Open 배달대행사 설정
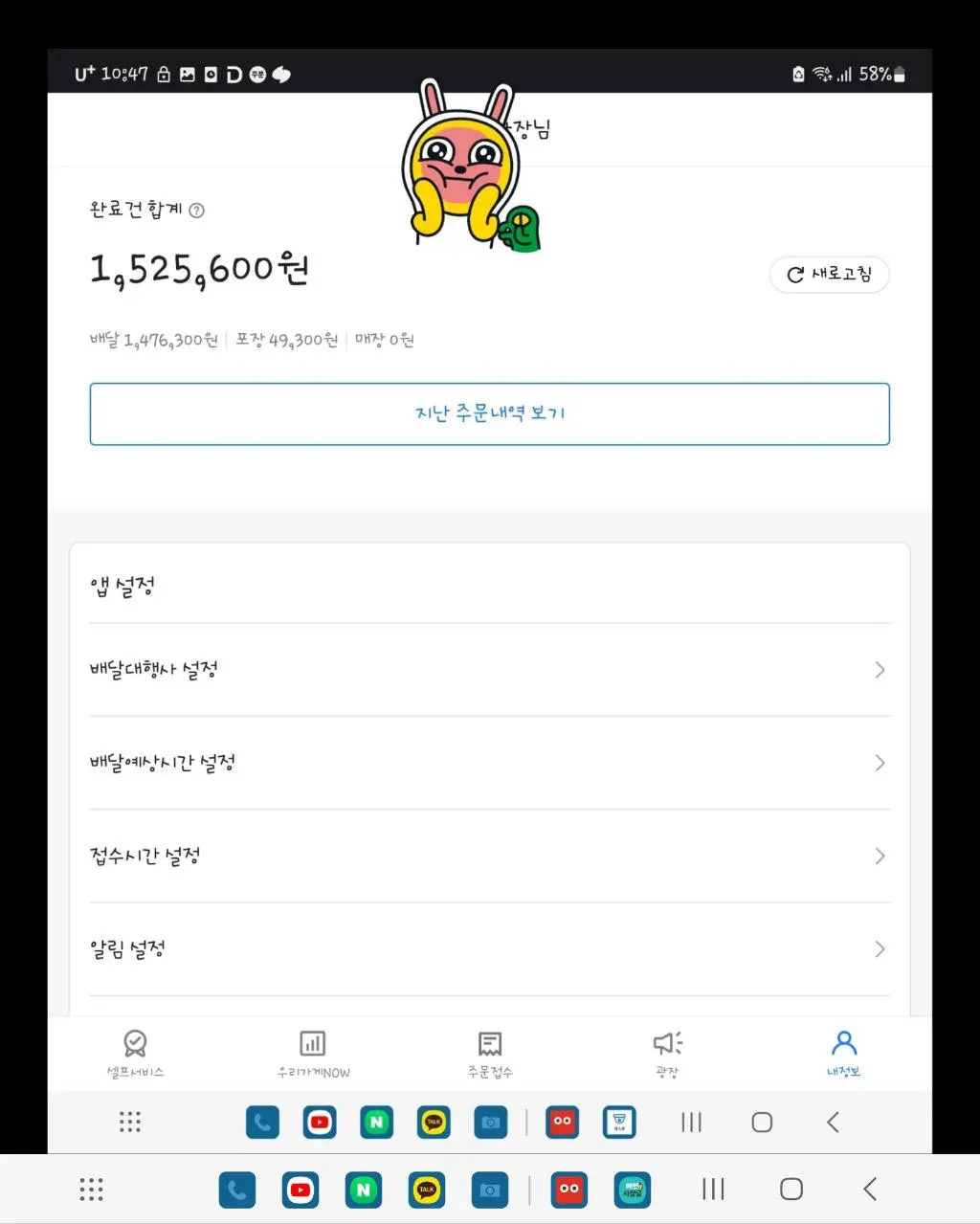 tap(489, 670)
